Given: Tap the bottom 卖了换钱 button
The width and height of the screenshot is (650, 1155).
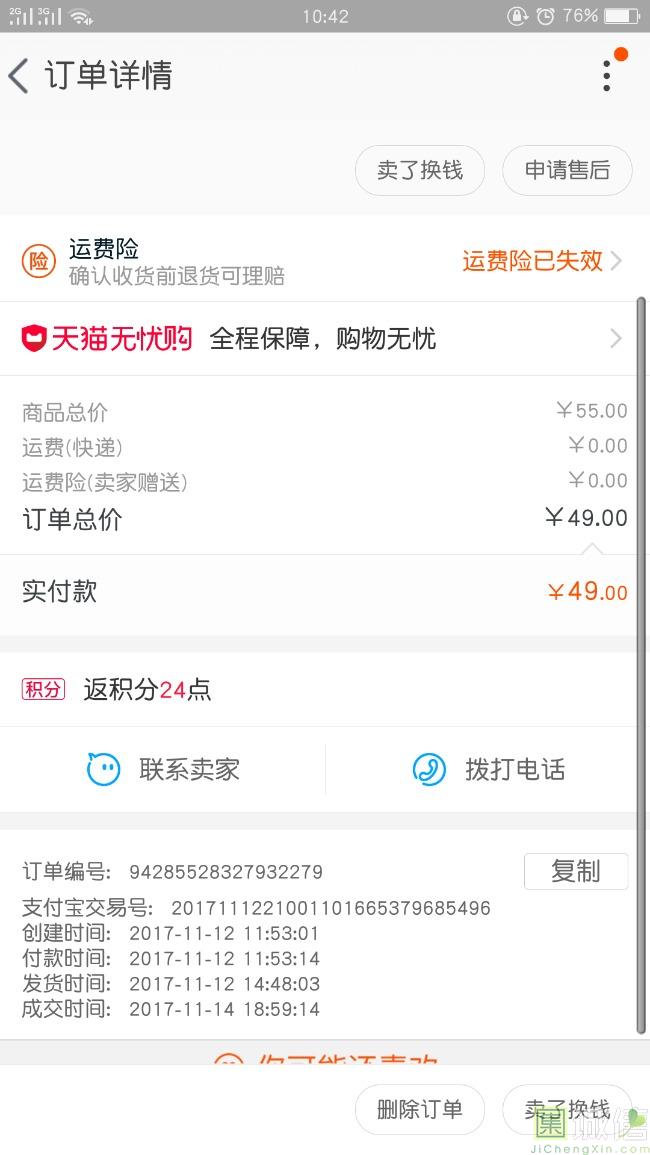Looking at the screenshot, I should [x=567, y=1109].
